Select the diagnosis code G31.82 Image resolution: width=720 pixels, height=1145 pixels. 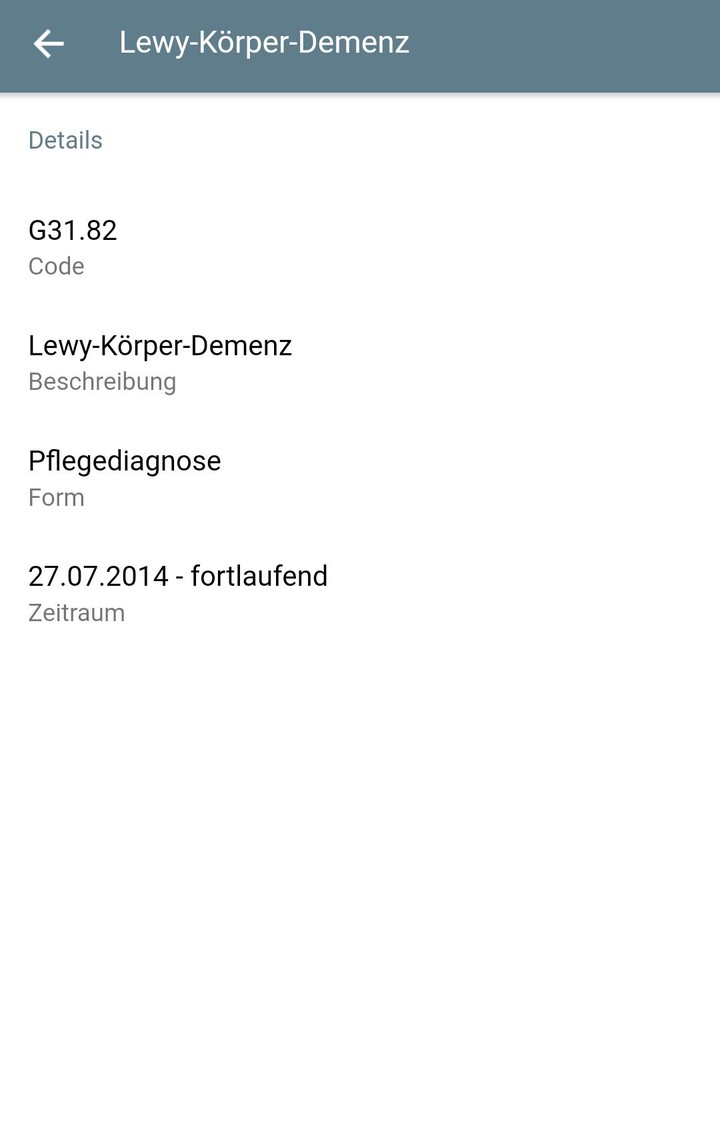tap(72, 230)
